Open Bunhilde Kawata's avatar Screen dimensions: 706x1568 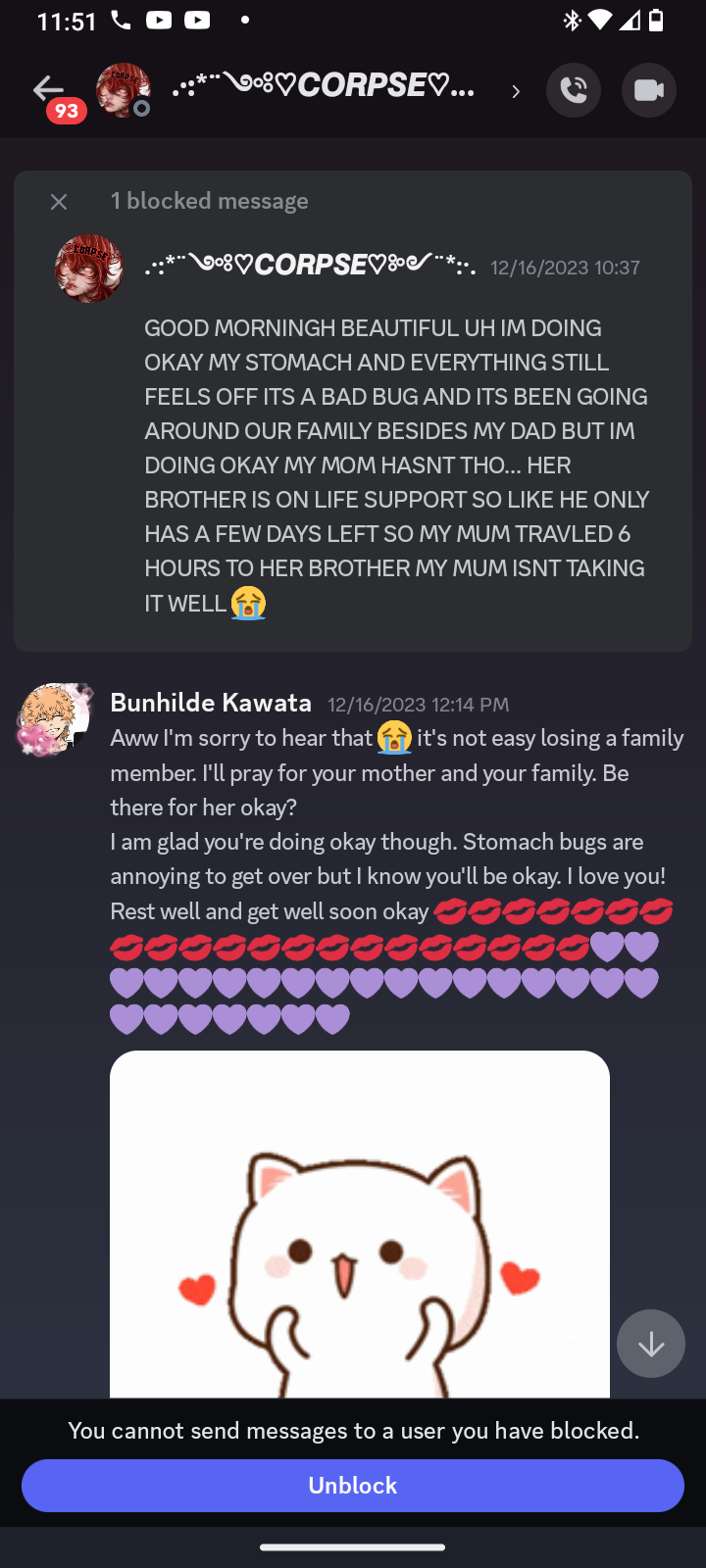(x=55, y=720)
